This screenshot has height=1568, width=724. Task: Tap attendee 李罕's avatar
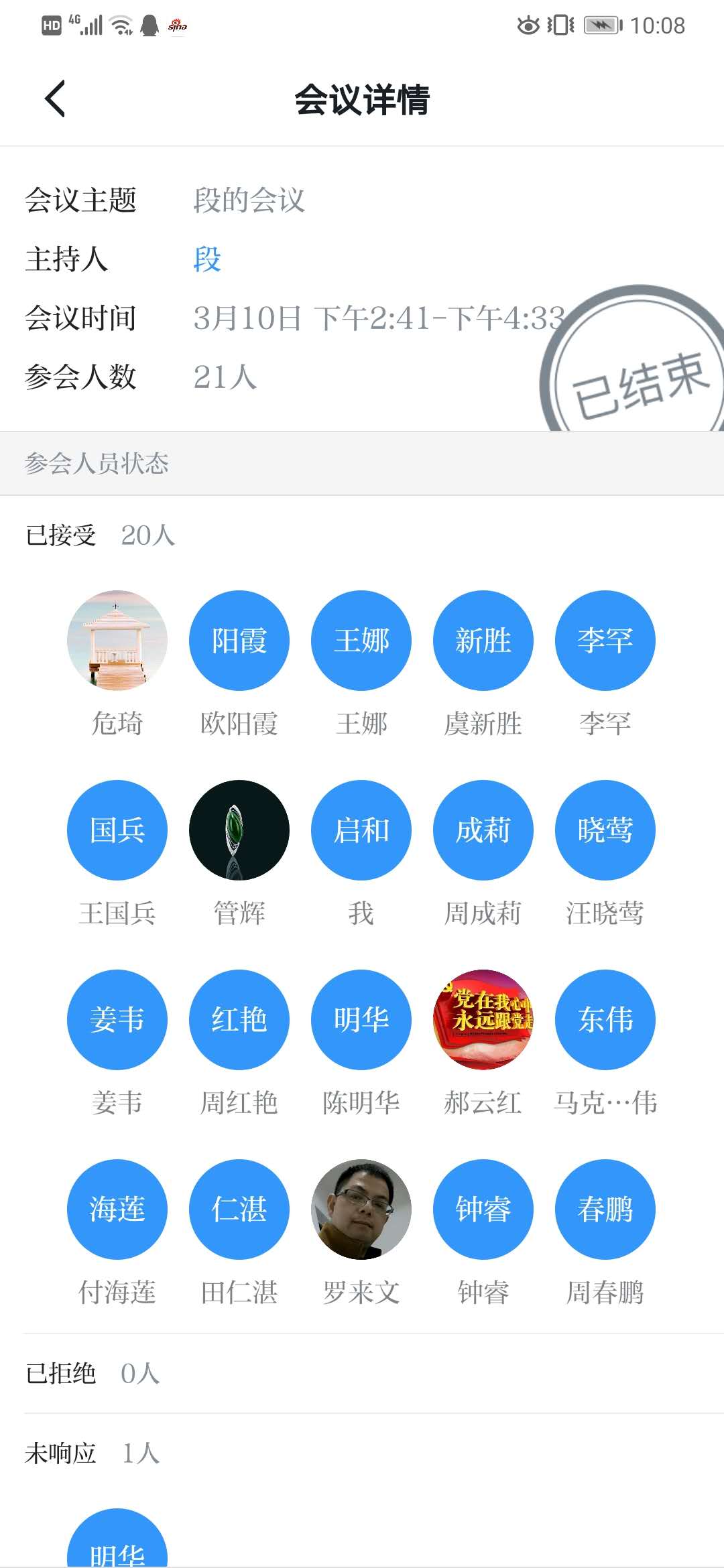(x=605, y=641)
